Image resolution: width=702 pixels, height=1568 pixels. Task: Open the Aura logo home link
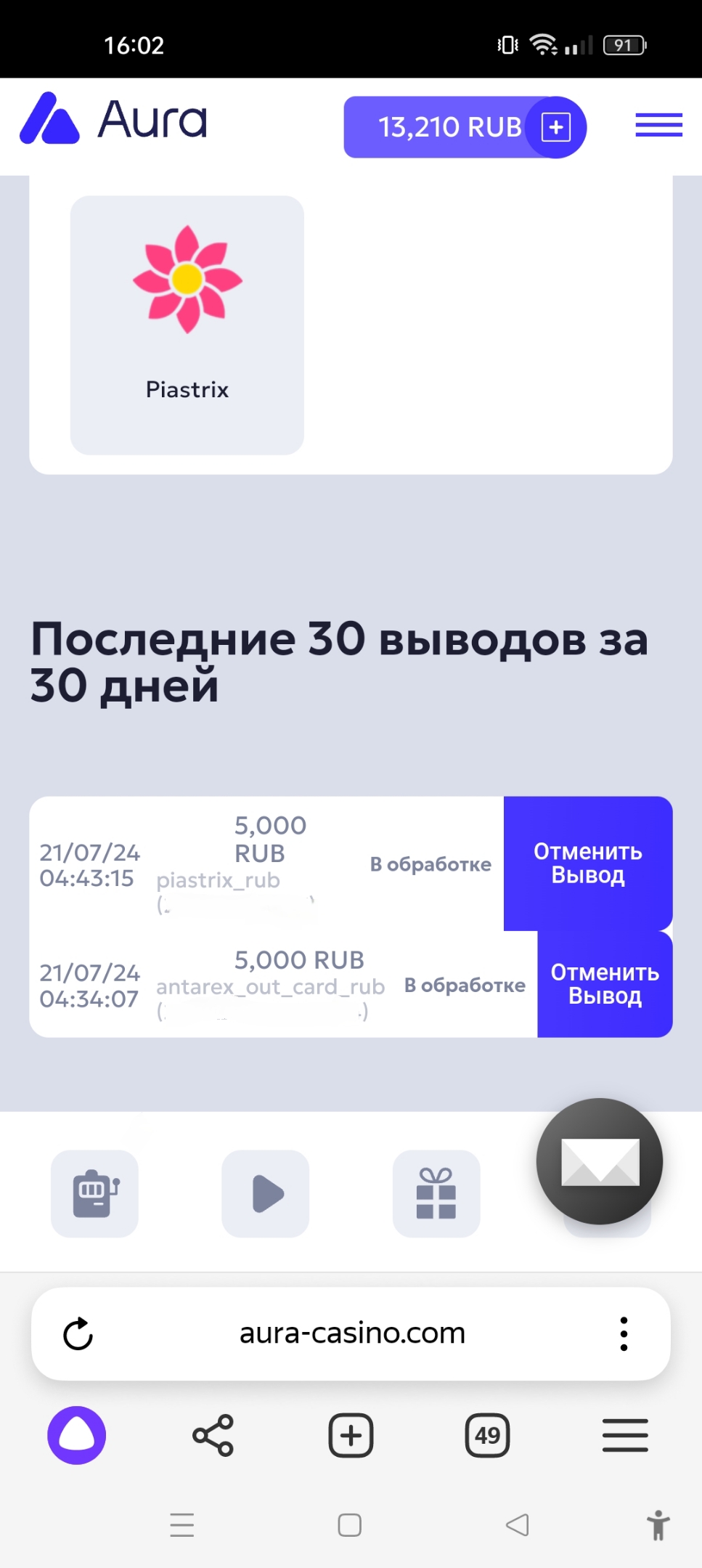coord(114,120)
